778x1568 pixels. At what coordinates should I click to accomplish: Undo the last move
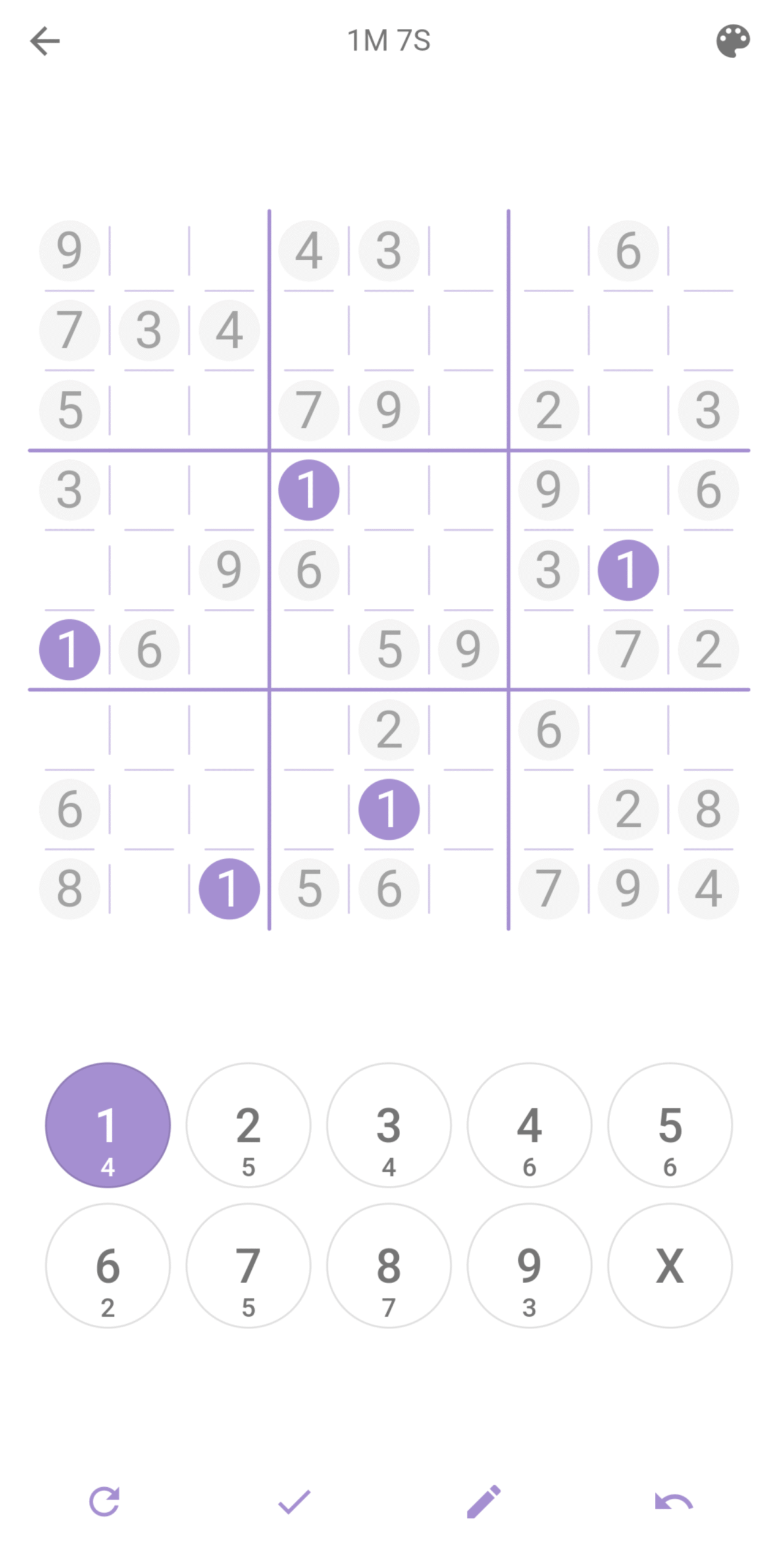click(673, 1502)
